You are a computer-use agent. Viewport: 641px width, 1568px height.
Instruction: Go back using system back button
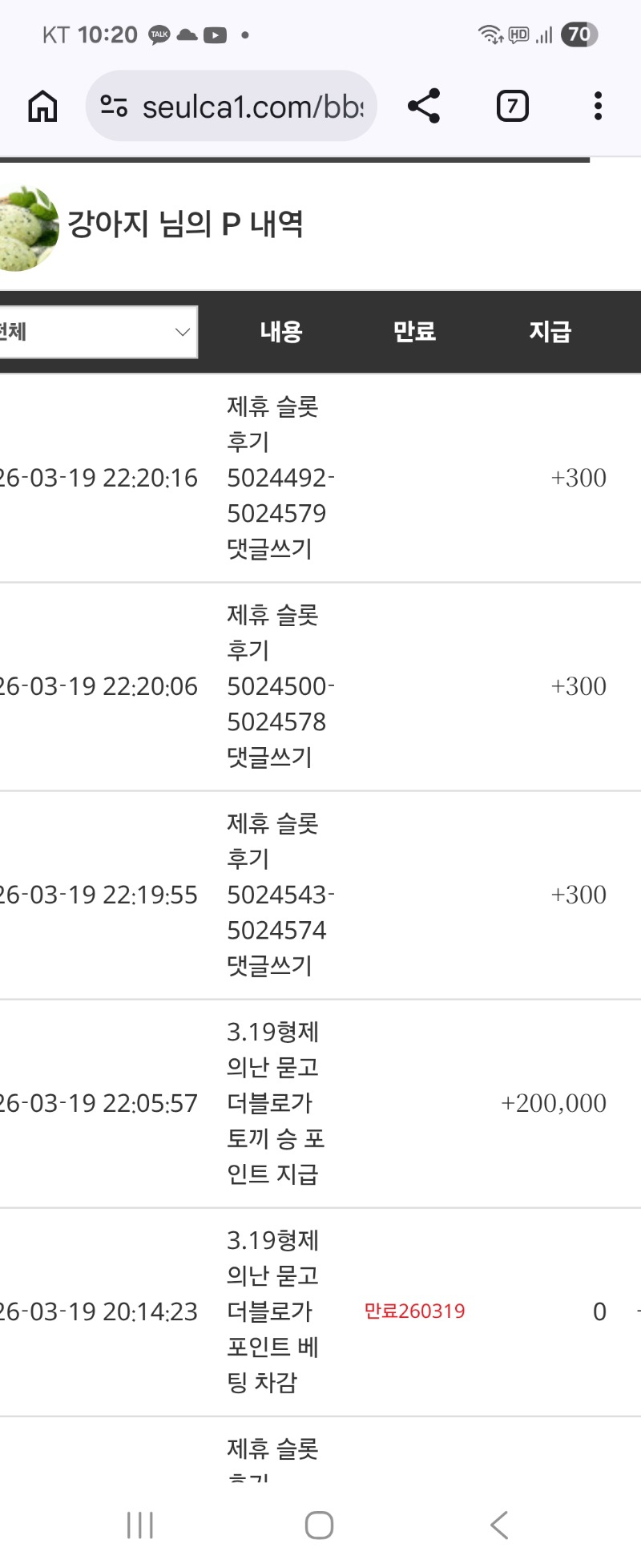pyautogui.click(x=498, y=1525)
